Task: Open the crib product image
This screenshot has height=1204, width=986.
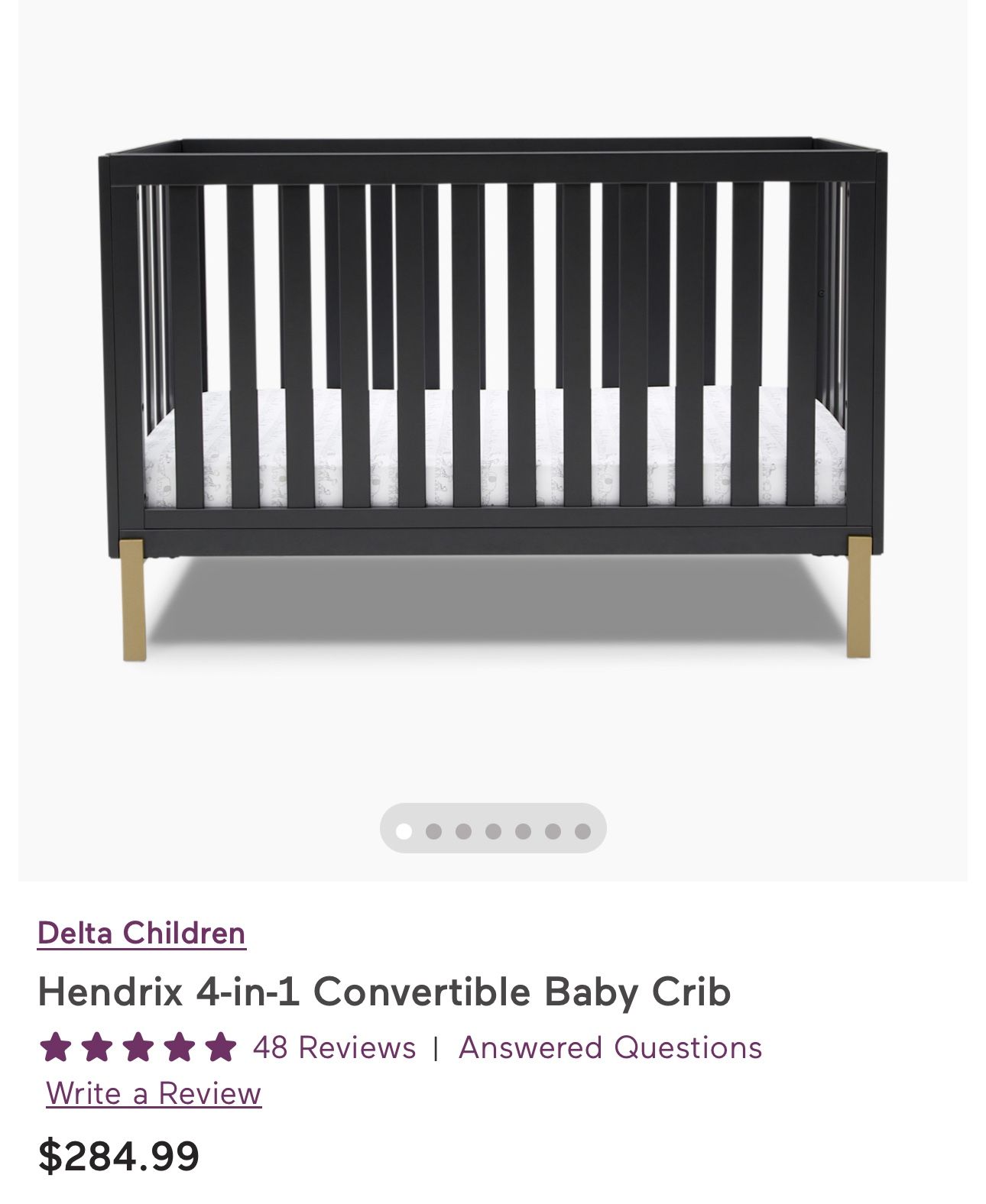Action: tap(493, 397)
